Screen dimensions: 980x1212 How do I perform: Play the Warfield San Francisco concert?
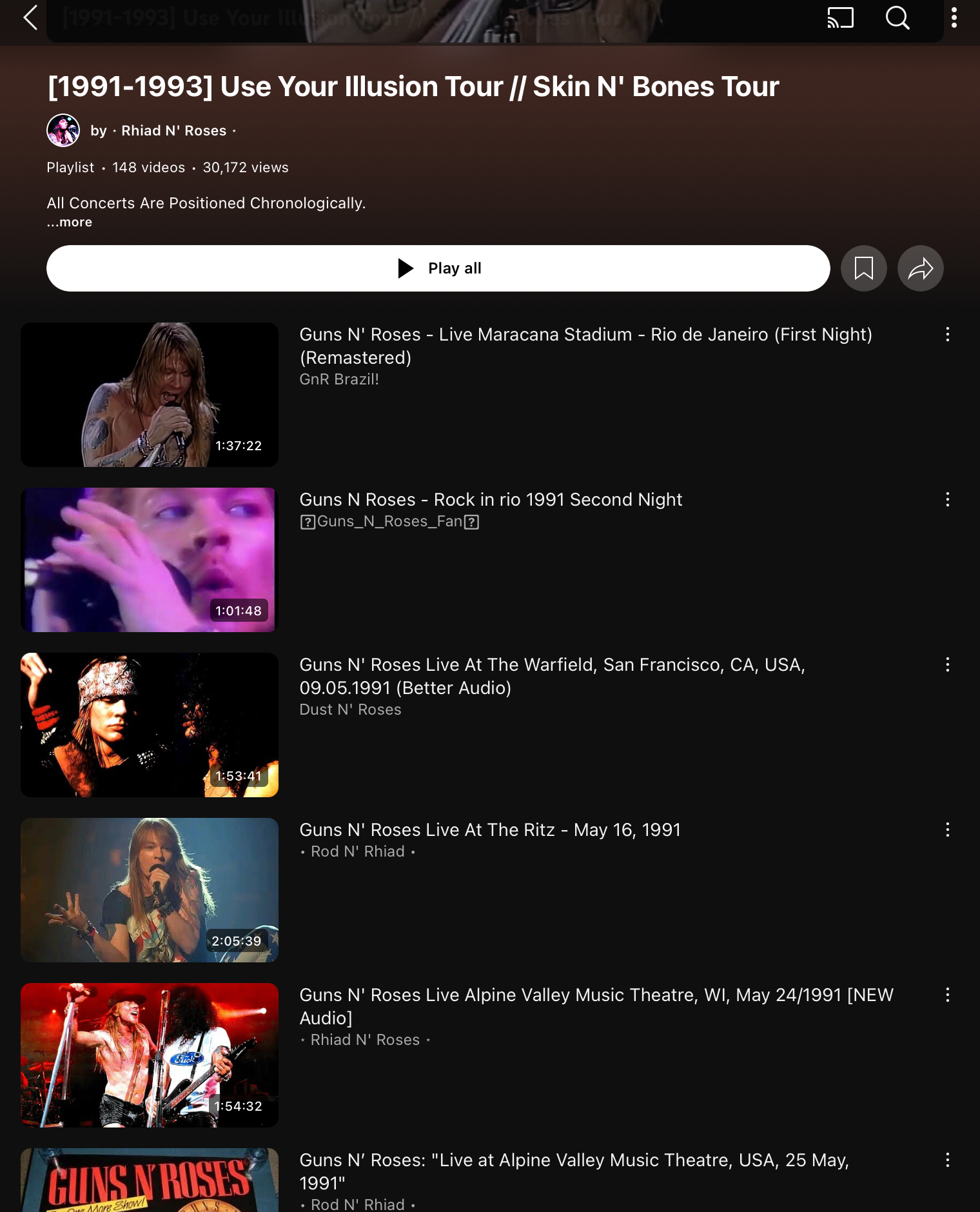[150, 724]
